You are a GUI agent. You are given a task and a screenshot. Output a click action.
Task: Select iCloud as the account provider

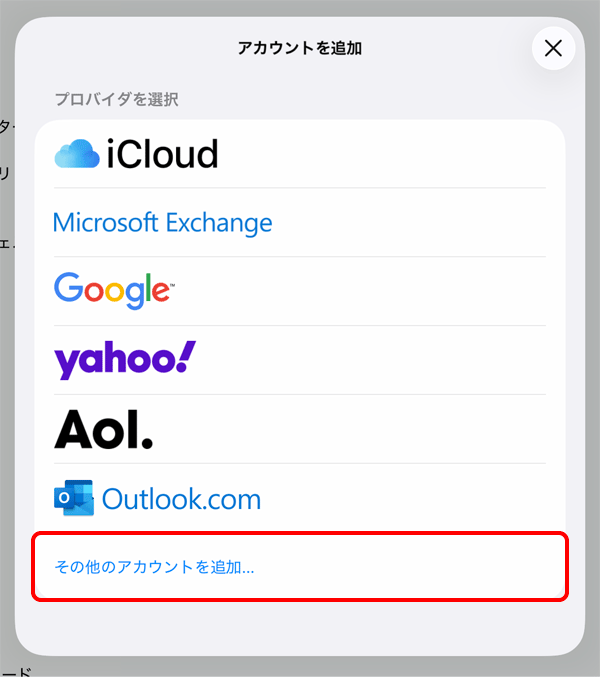point(137,154)
